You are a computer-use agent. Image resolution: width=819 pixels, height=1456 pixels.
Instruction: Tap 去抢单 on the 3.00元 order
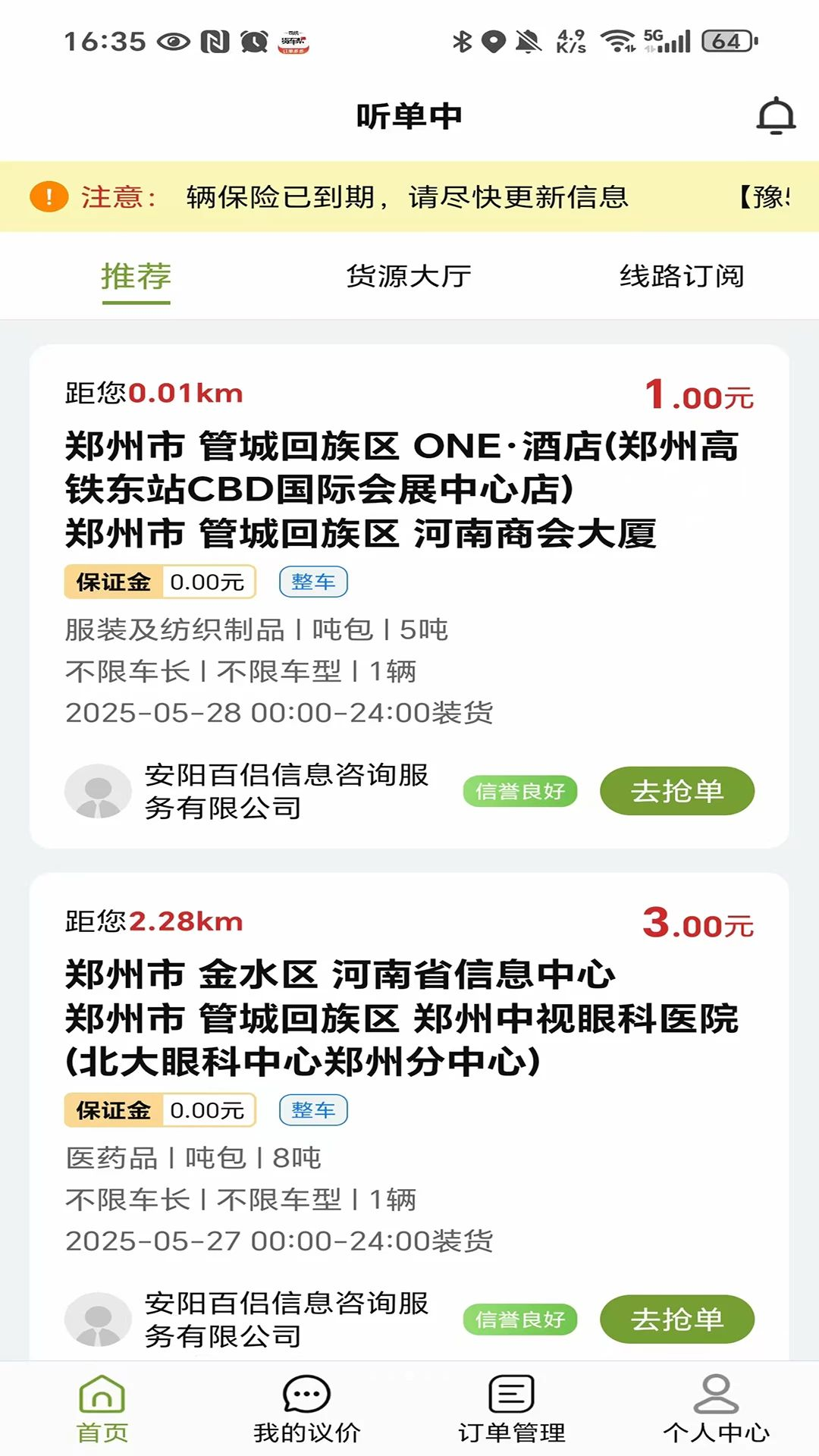point(677,1319)
